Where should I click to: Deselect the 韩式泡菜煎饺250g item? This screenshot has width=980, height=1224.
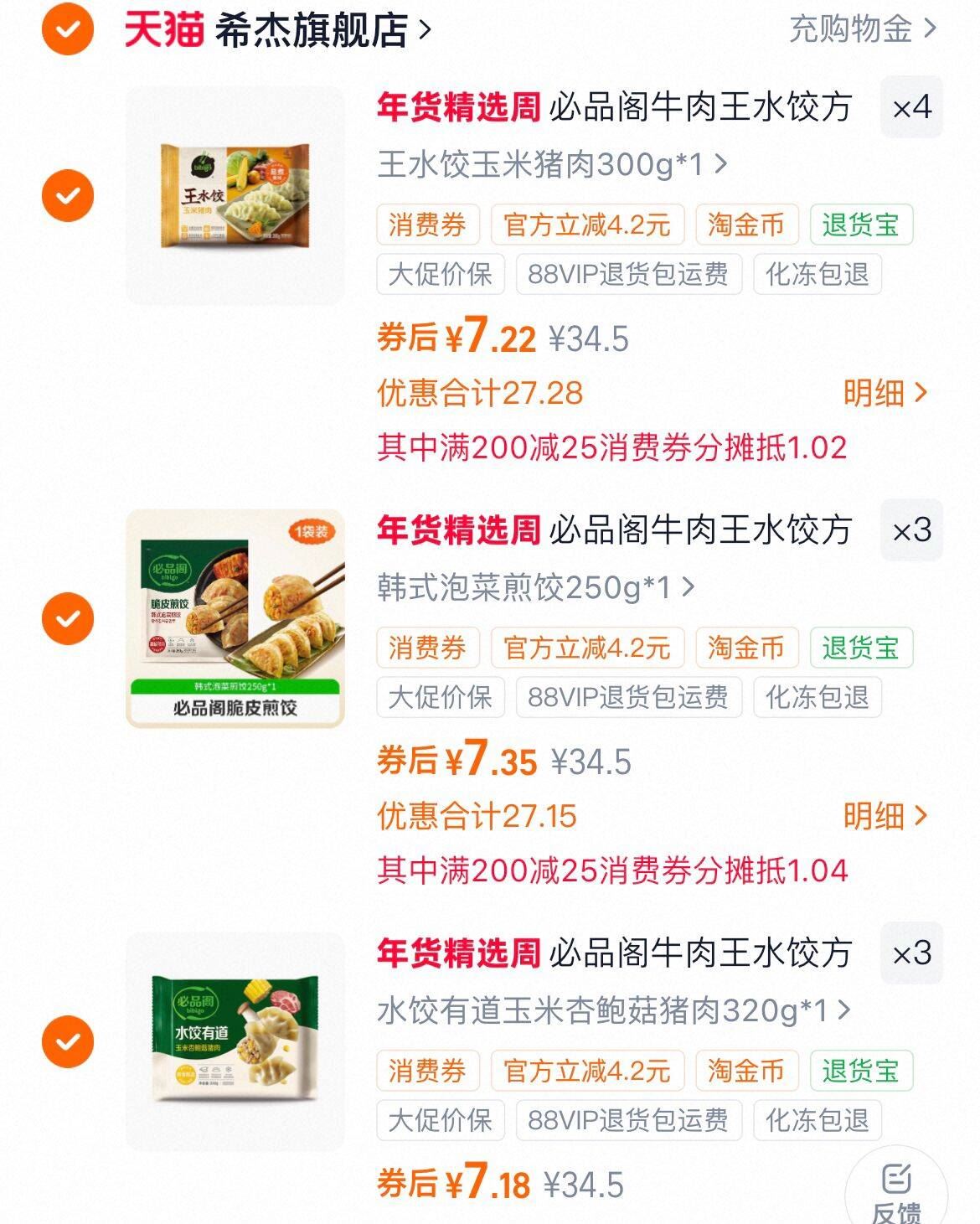coord(68,619)
